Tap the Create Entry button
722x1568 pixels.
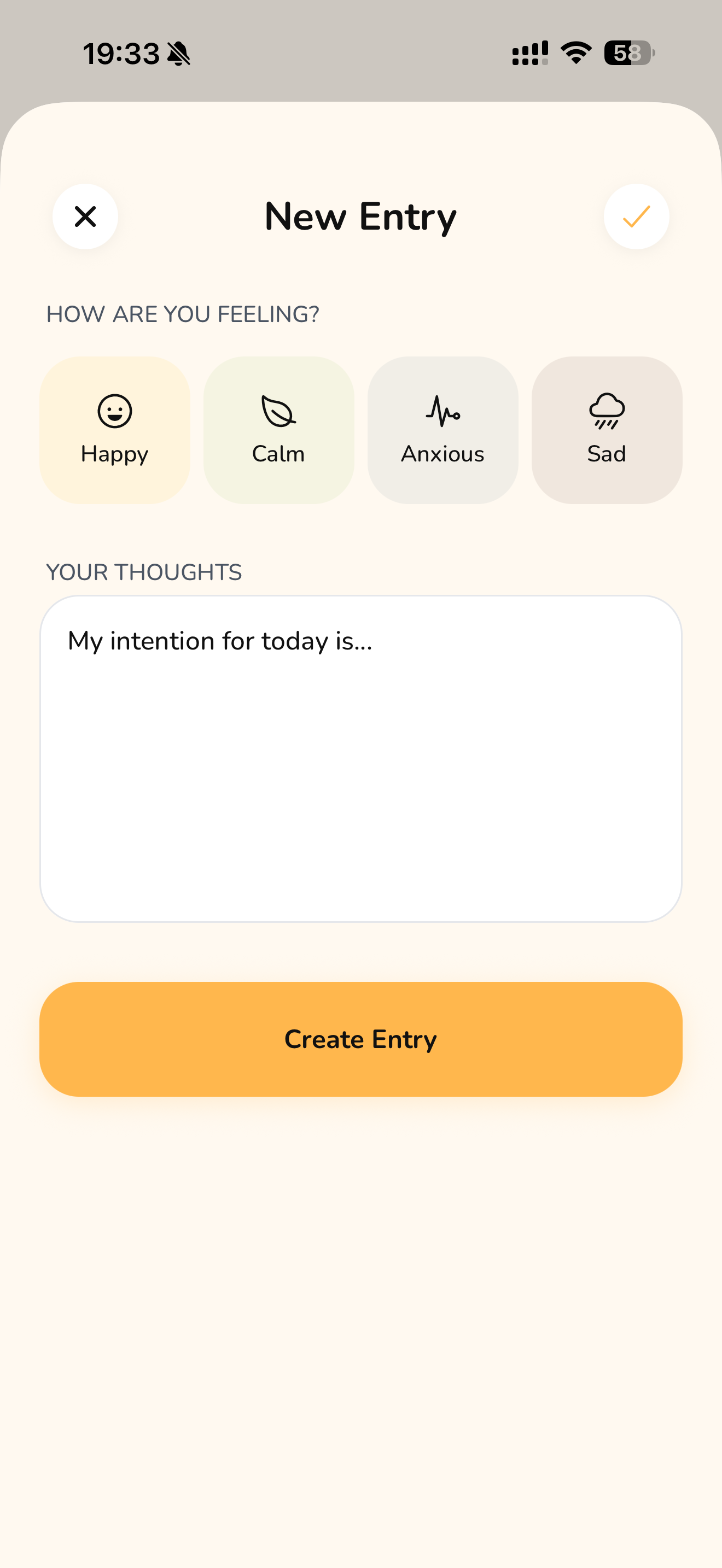click(x=361, y=1038)
